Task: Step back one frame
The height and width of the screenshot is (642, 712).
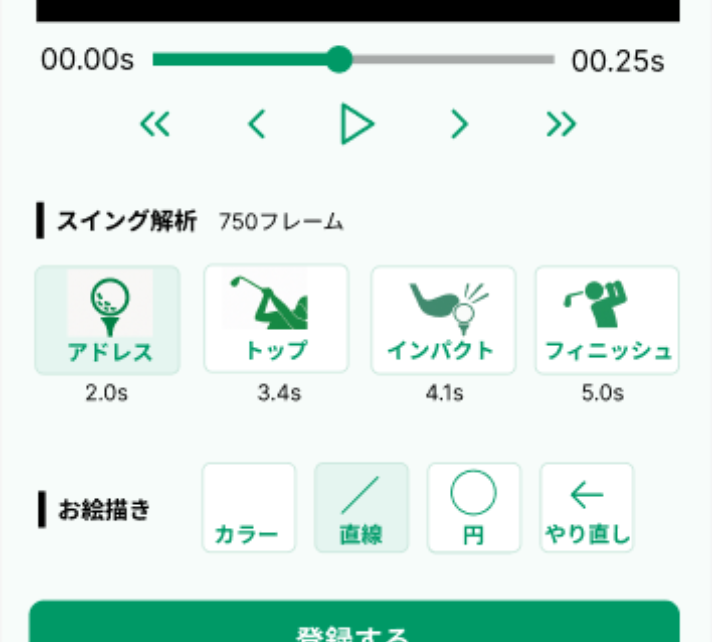Action: pos(257,124)
